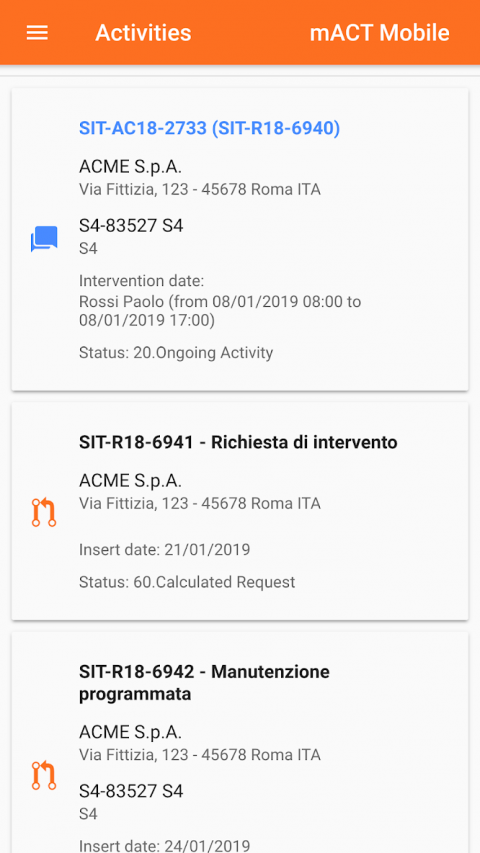
Task: Tap the orange request icon on SIT-R18-6942
Action: [x=44, y=775]
